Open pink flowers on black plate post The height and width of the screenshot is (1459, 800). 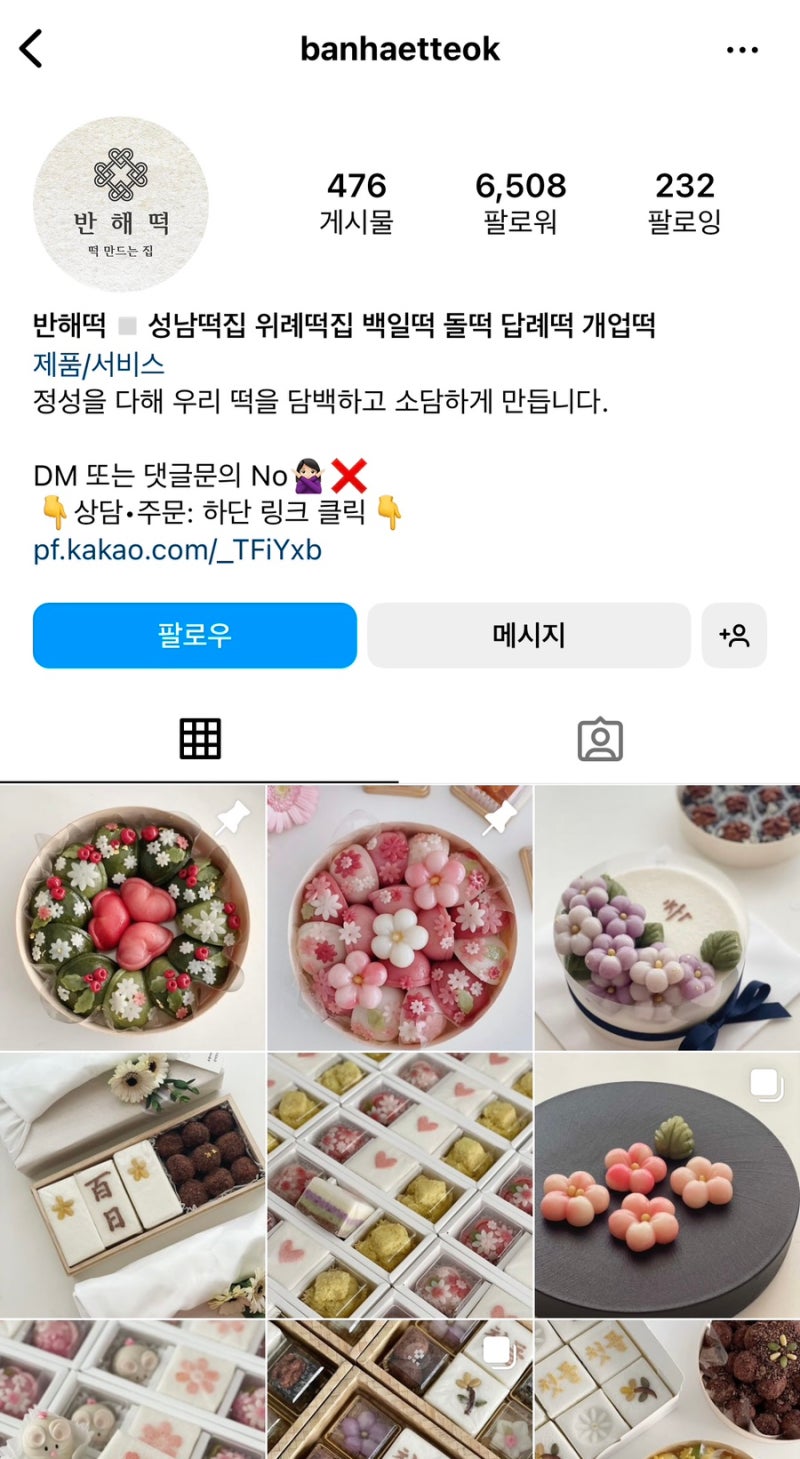(667, 1184)
